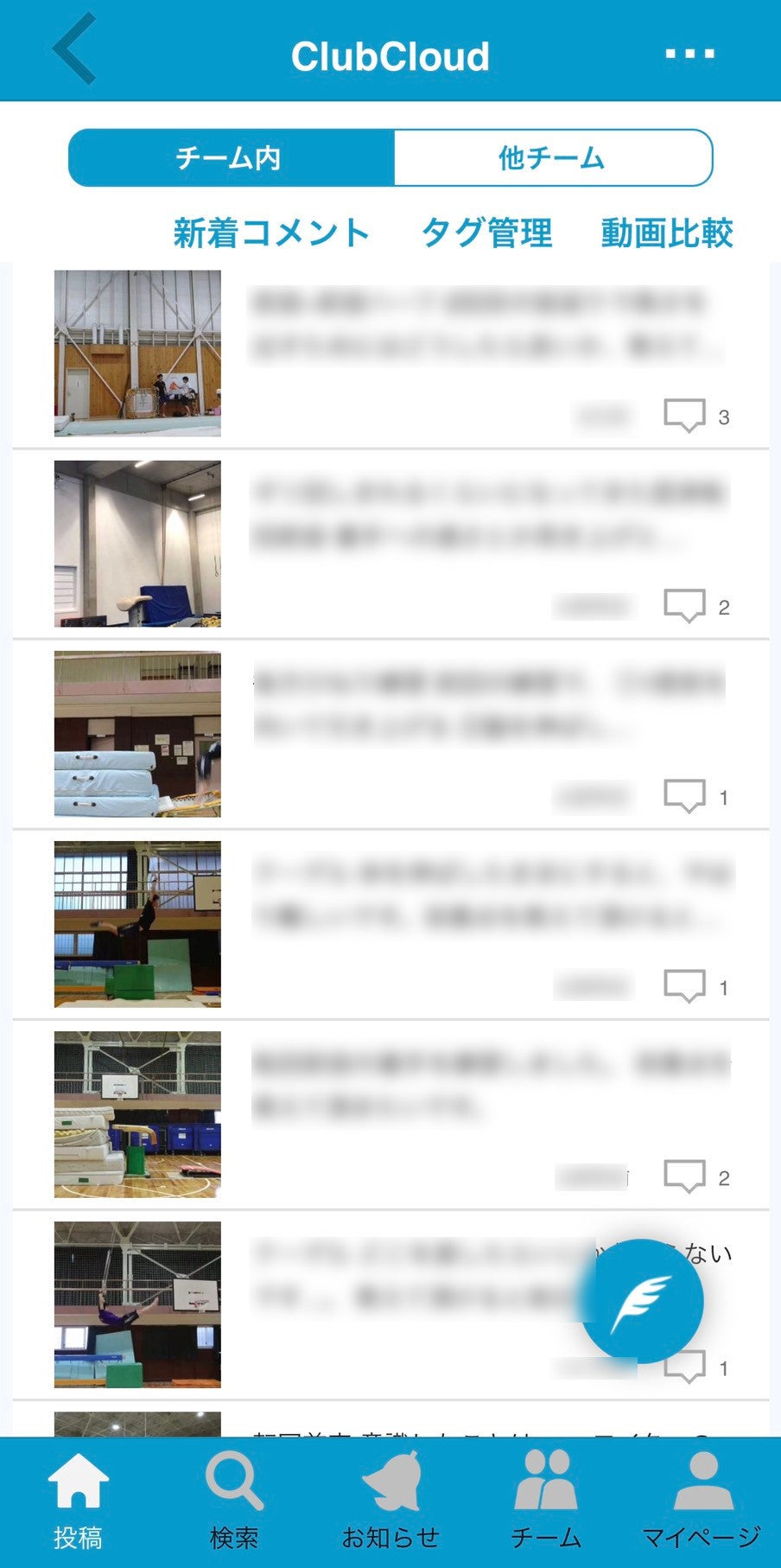Open the お知らせ notifications tab
The image size is (781, 1568).
pyautogui.click(x=390, y=1501)
